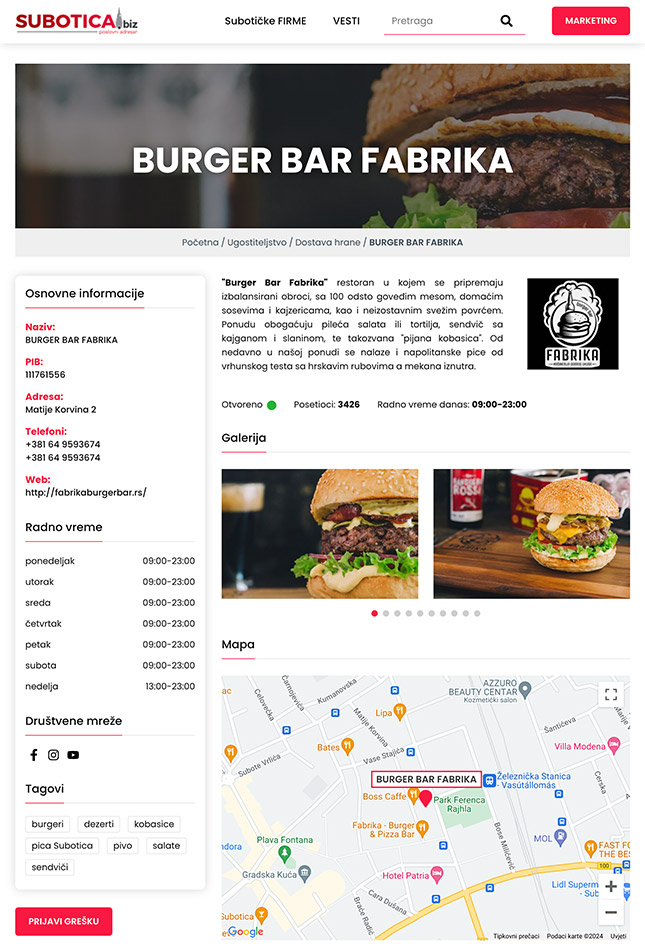Tap the search magnifier icon
This screenshot has height=951, width=645.
pyautogui.click(x=506, y=21)
